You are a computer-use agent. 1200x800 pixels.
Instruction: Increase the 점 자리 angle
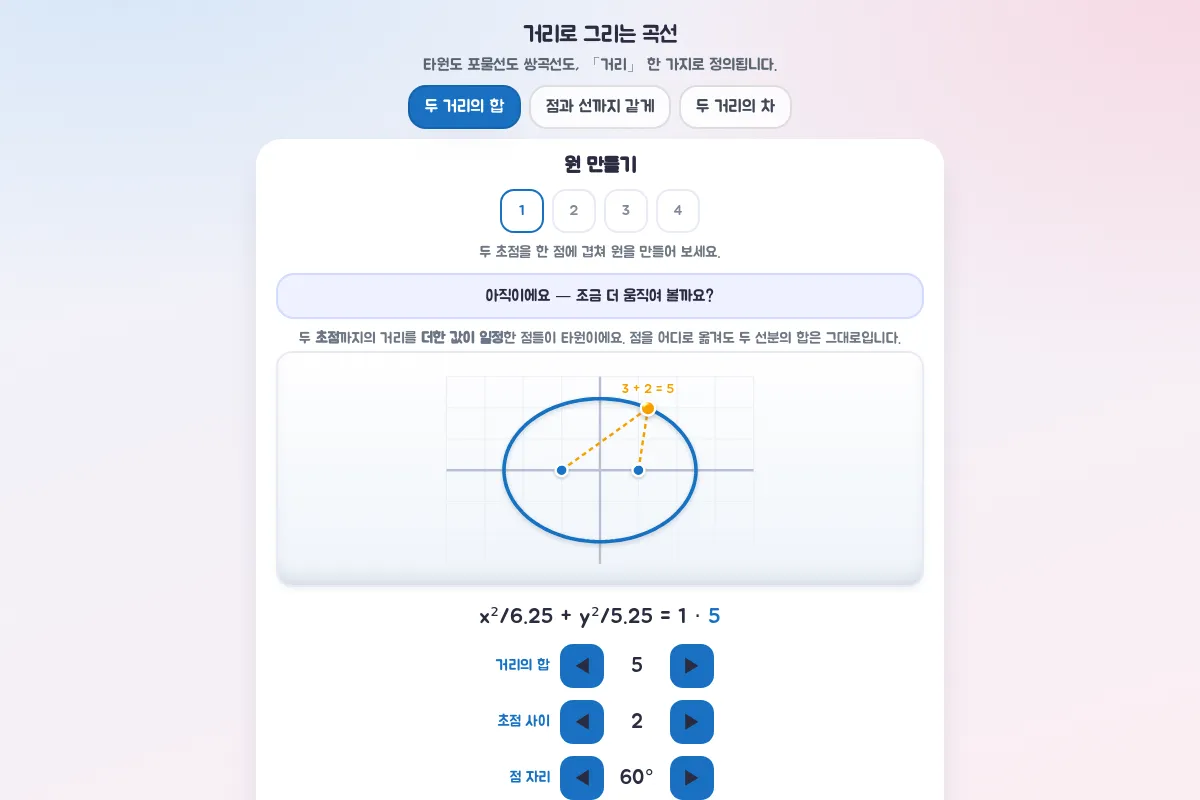coord(692,778)
